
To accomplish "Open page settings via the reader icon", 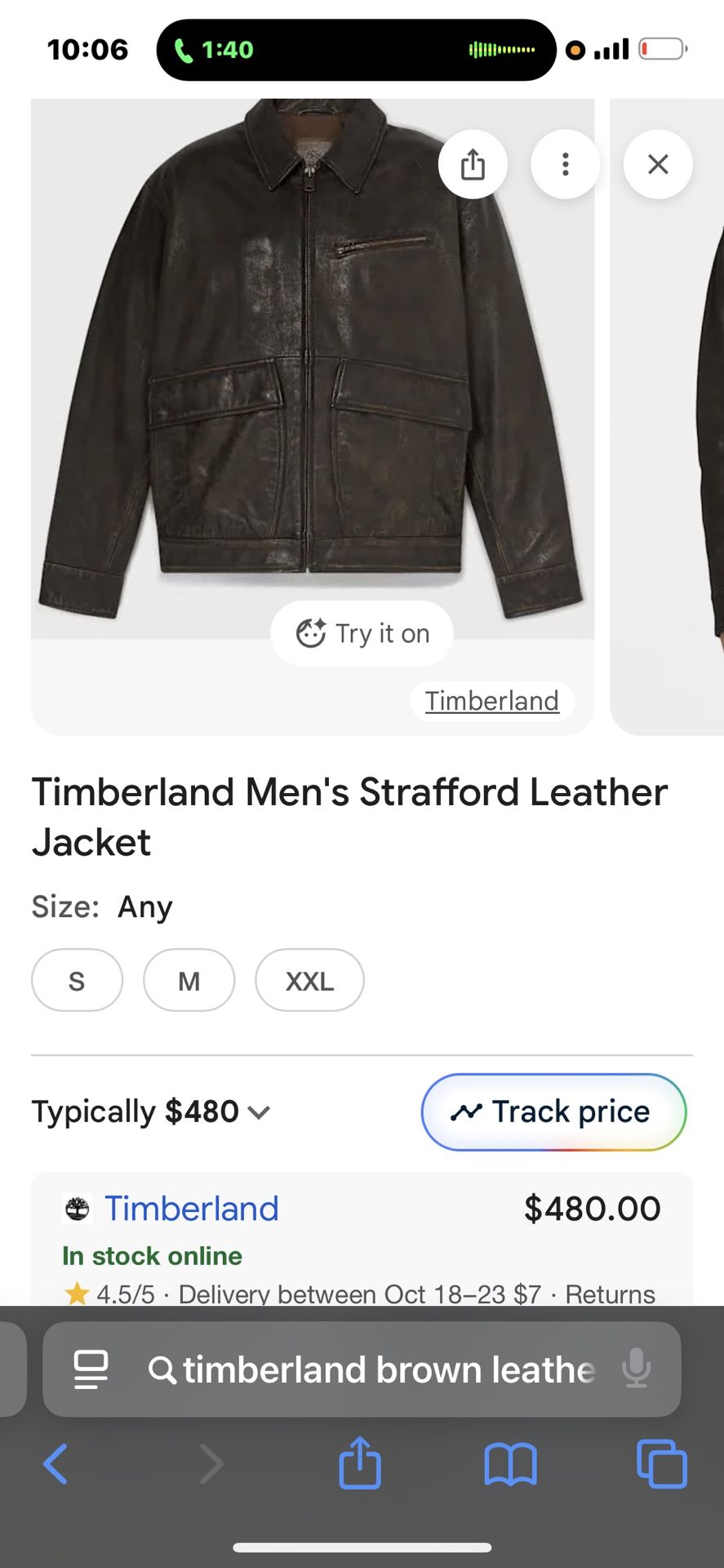I will pyautogui.click(x=91, y=1370).
